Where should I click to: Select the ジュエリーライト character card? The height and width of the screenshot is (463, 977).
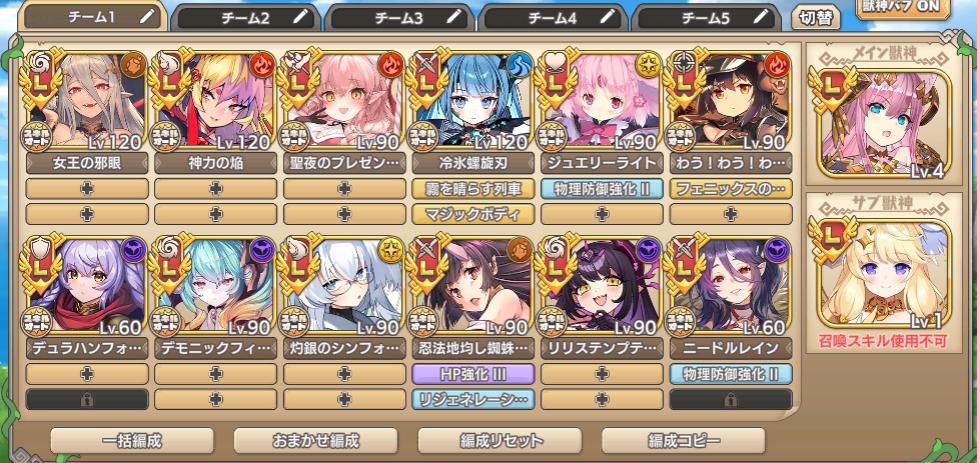pyautogui.click(x=601, y=100)
